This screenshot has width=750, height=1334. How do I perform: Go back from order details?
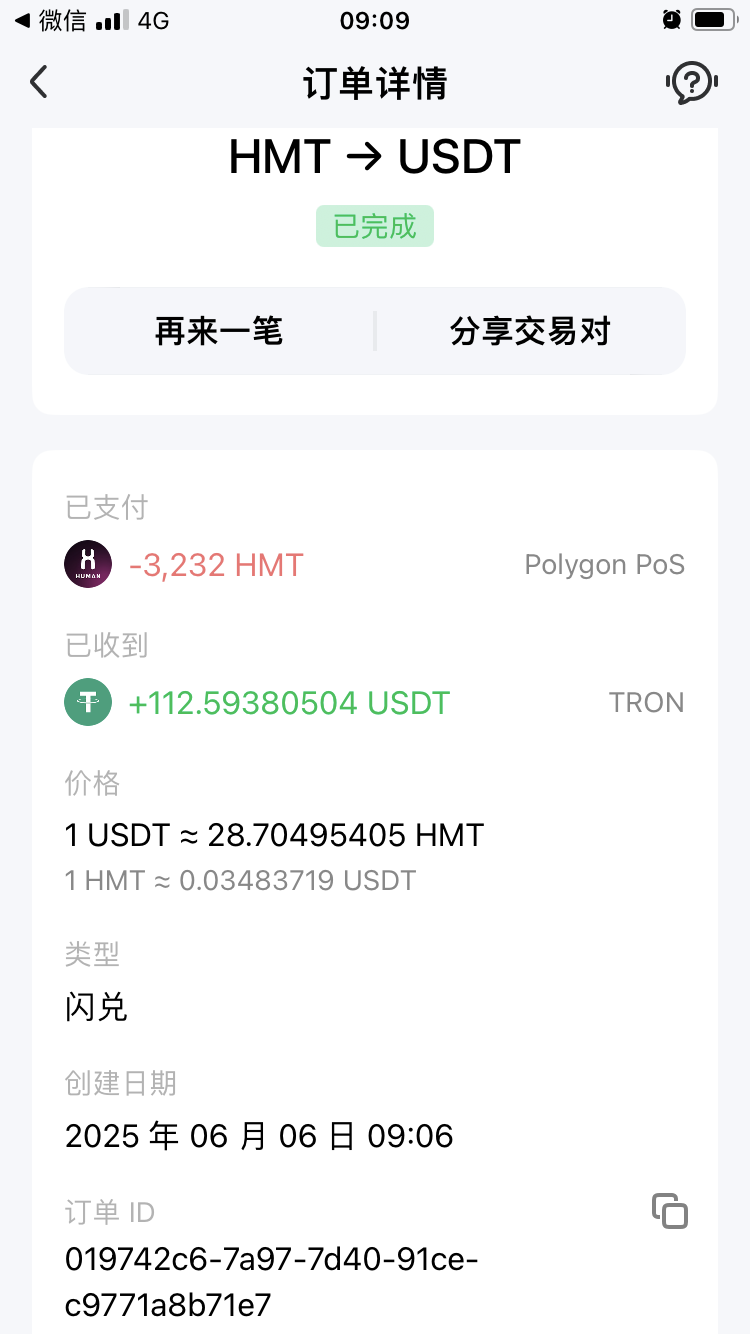click(38, 82)
